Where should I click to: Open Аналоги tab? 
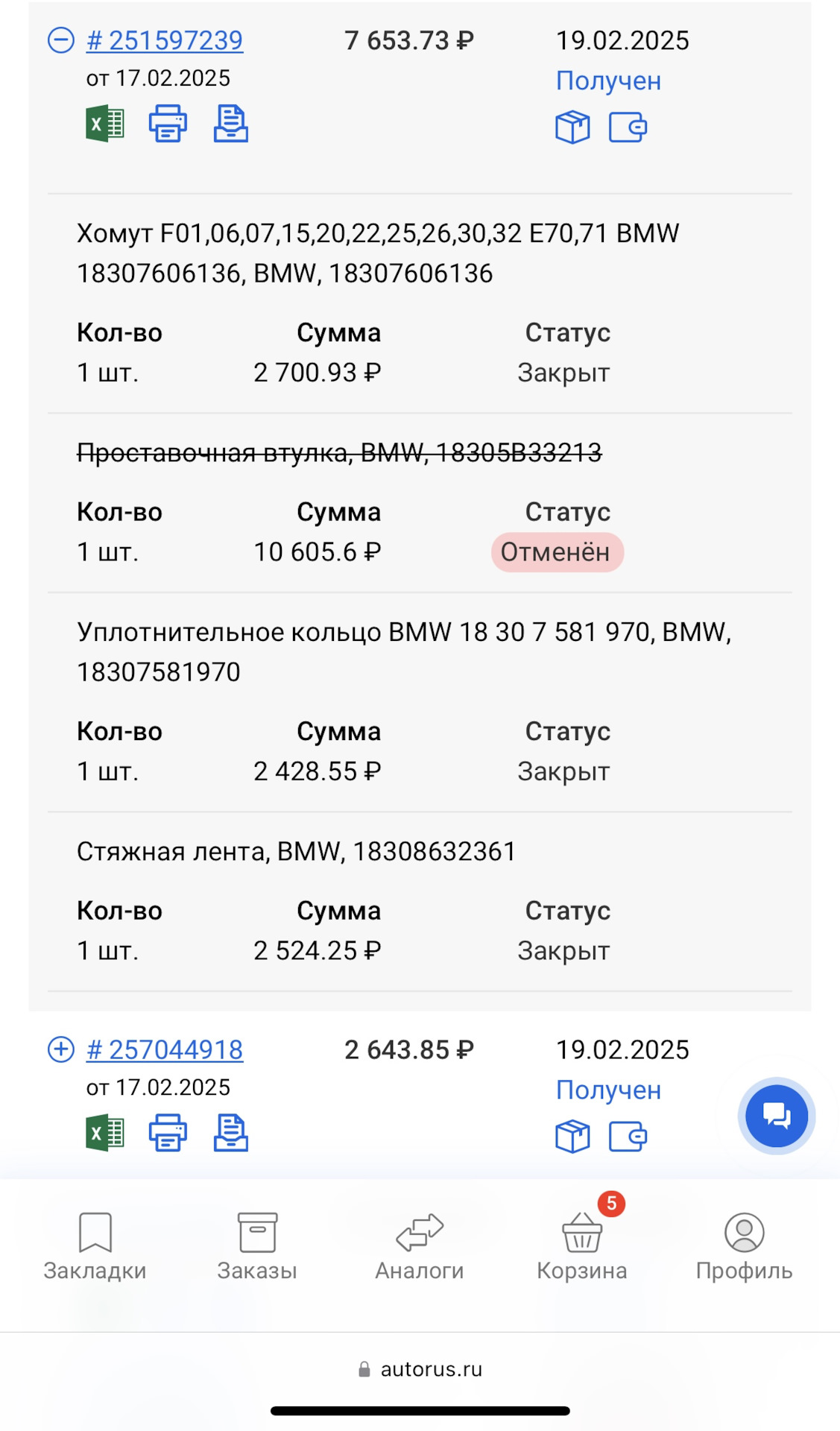click(420, 1246)
